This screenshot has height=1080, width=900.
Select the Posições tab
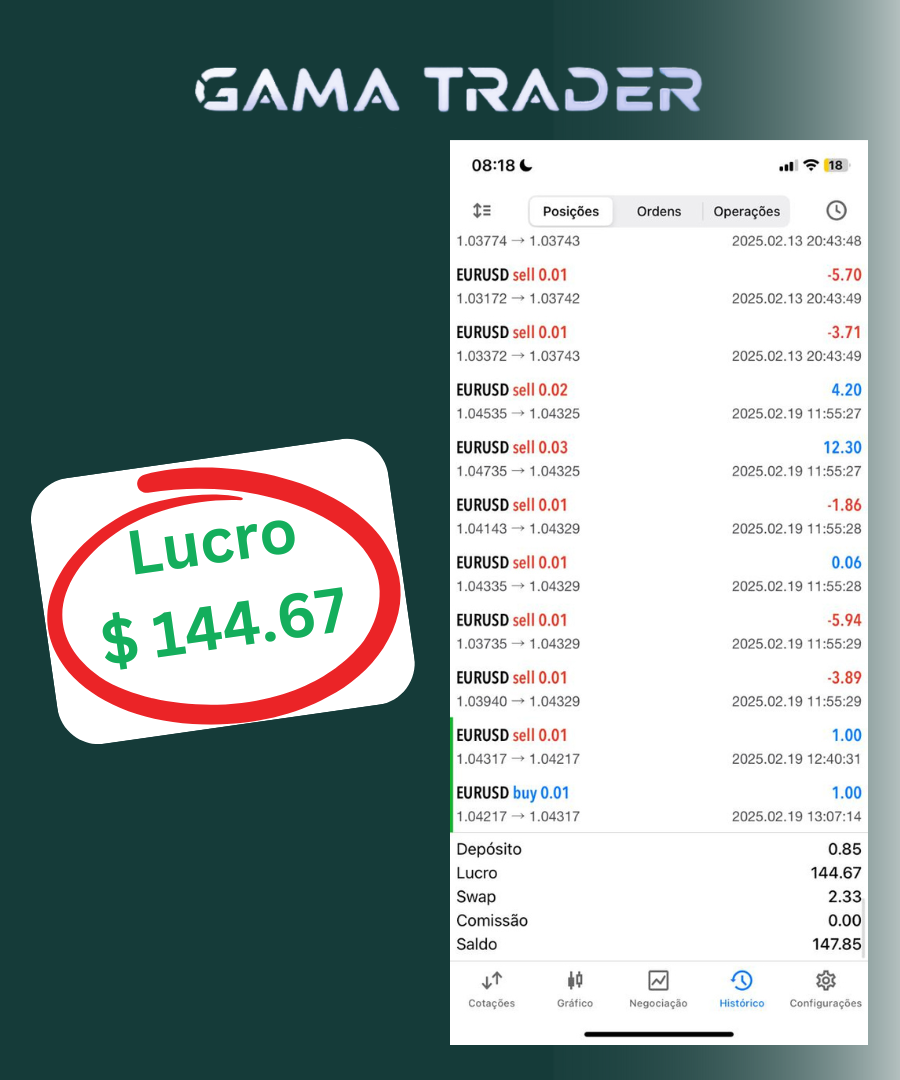click(x=573, y=211)
